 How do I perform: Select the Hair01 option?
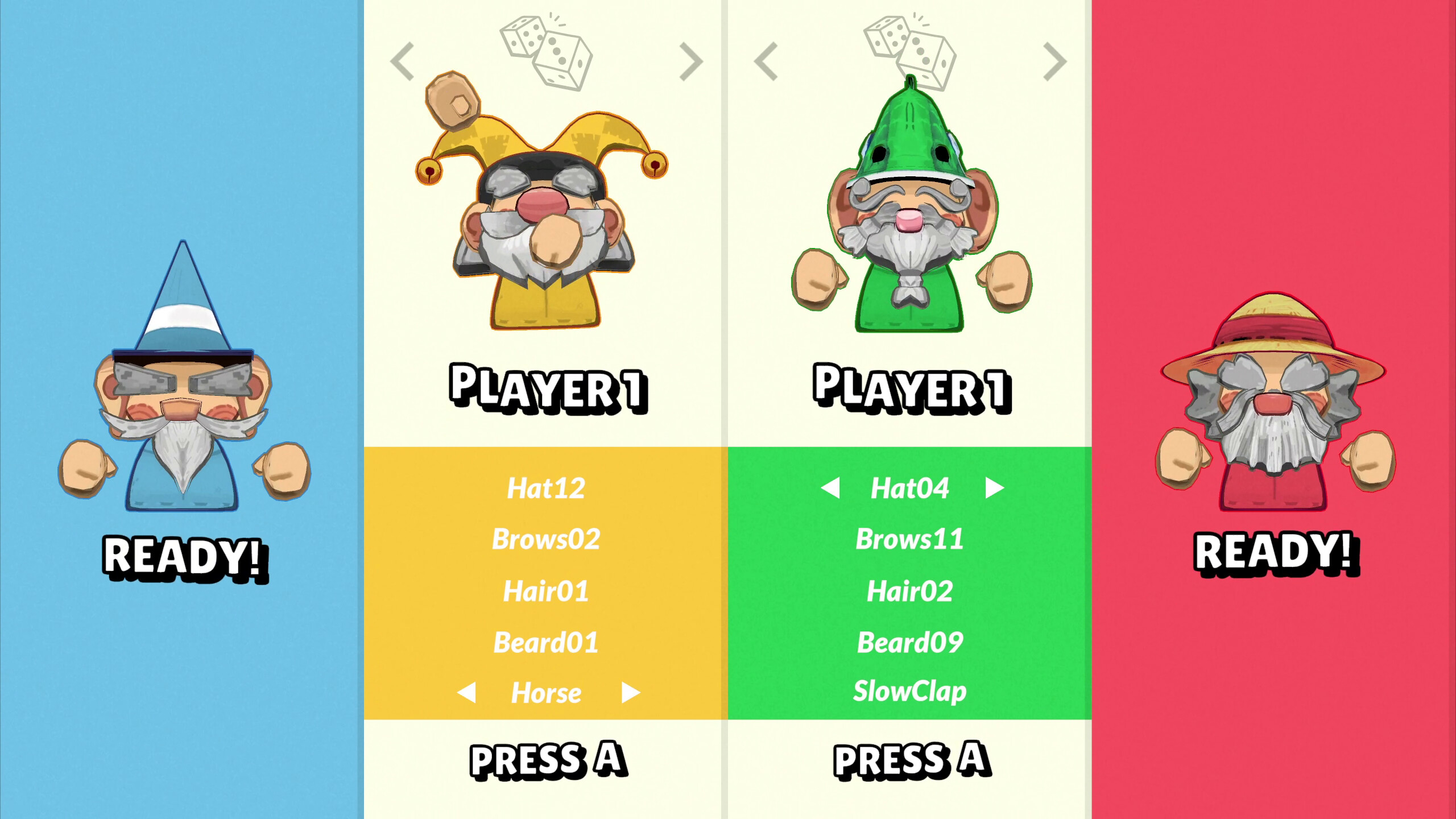click(546, 591)
